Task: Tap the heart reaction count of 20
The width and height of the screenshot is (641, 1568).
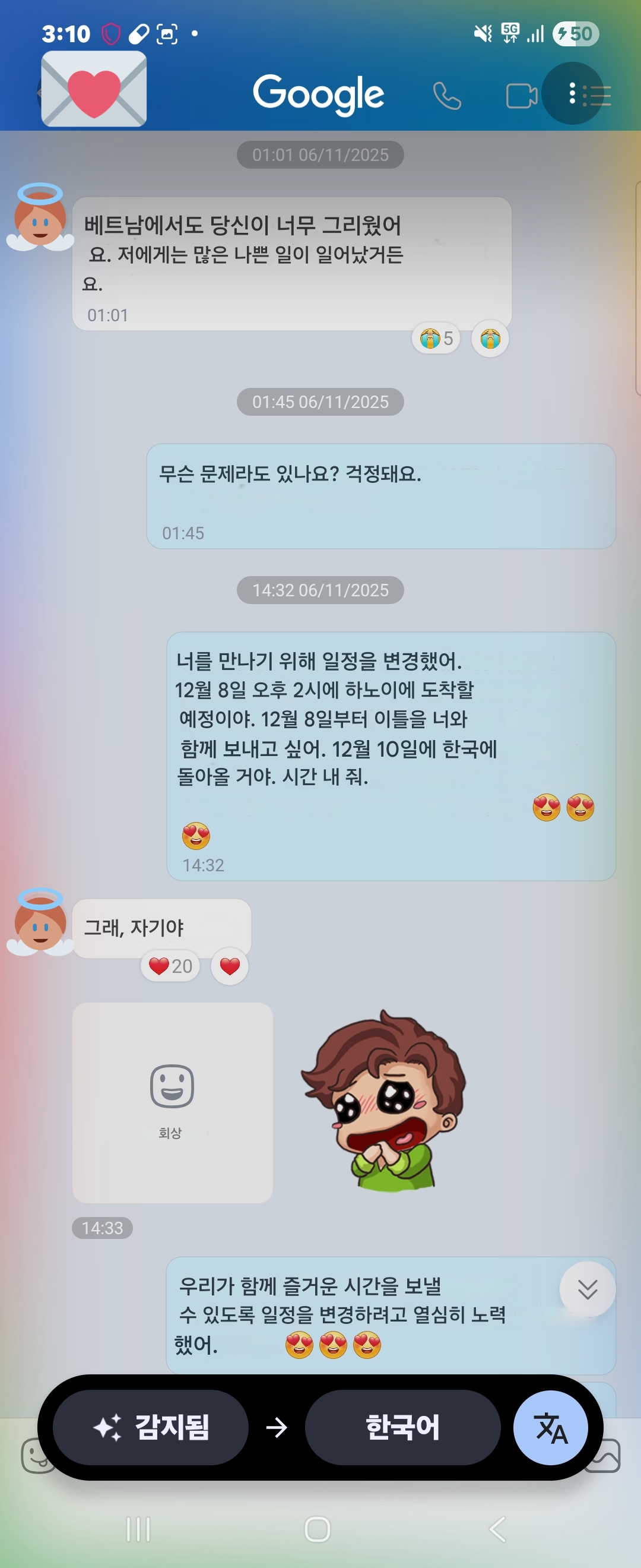Action: [x=170, y=966]
